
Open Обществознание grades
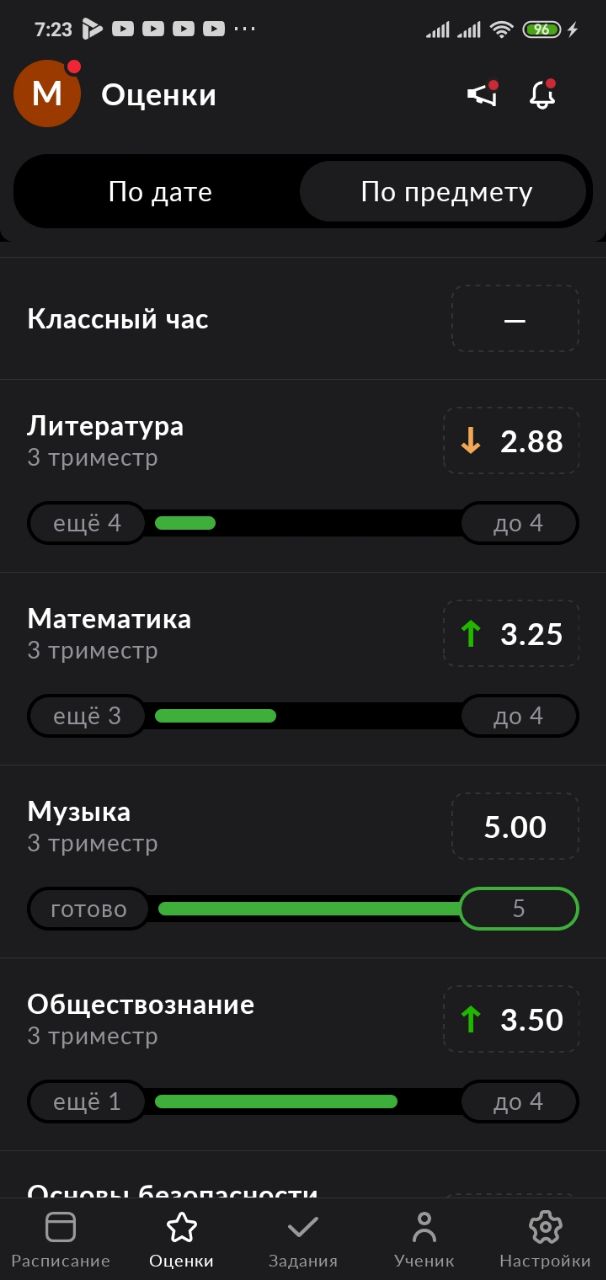click(x=303, y=1055)
